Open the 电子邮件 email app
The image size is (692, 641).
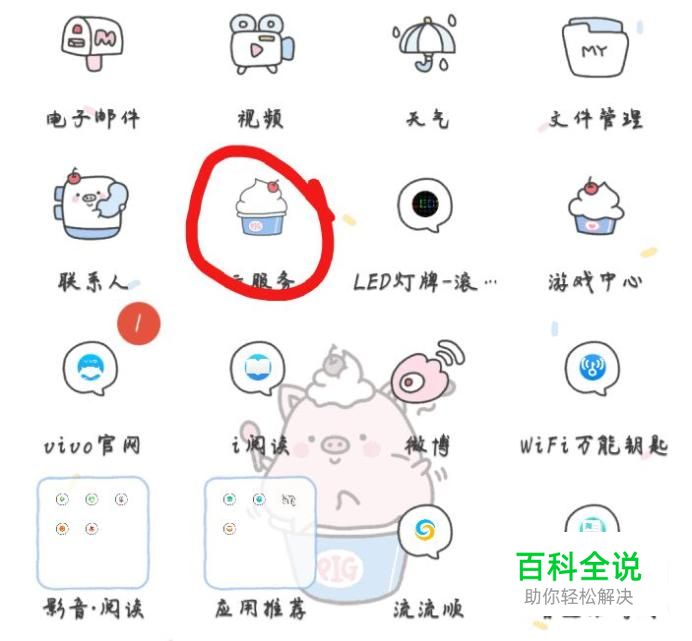point(92,46)
